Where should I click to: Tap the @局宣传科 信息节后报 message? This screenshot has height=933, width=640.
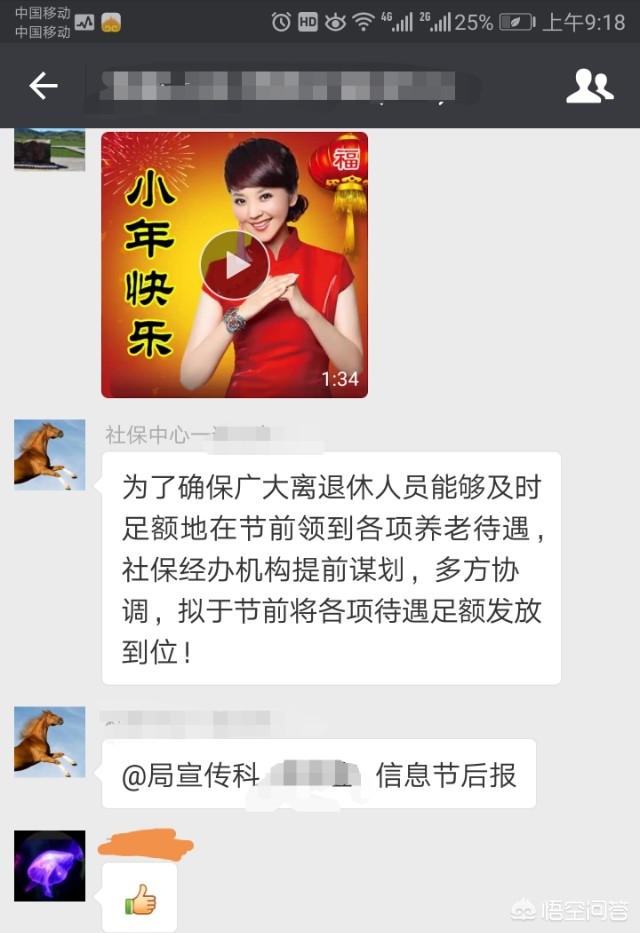[319, 774]
